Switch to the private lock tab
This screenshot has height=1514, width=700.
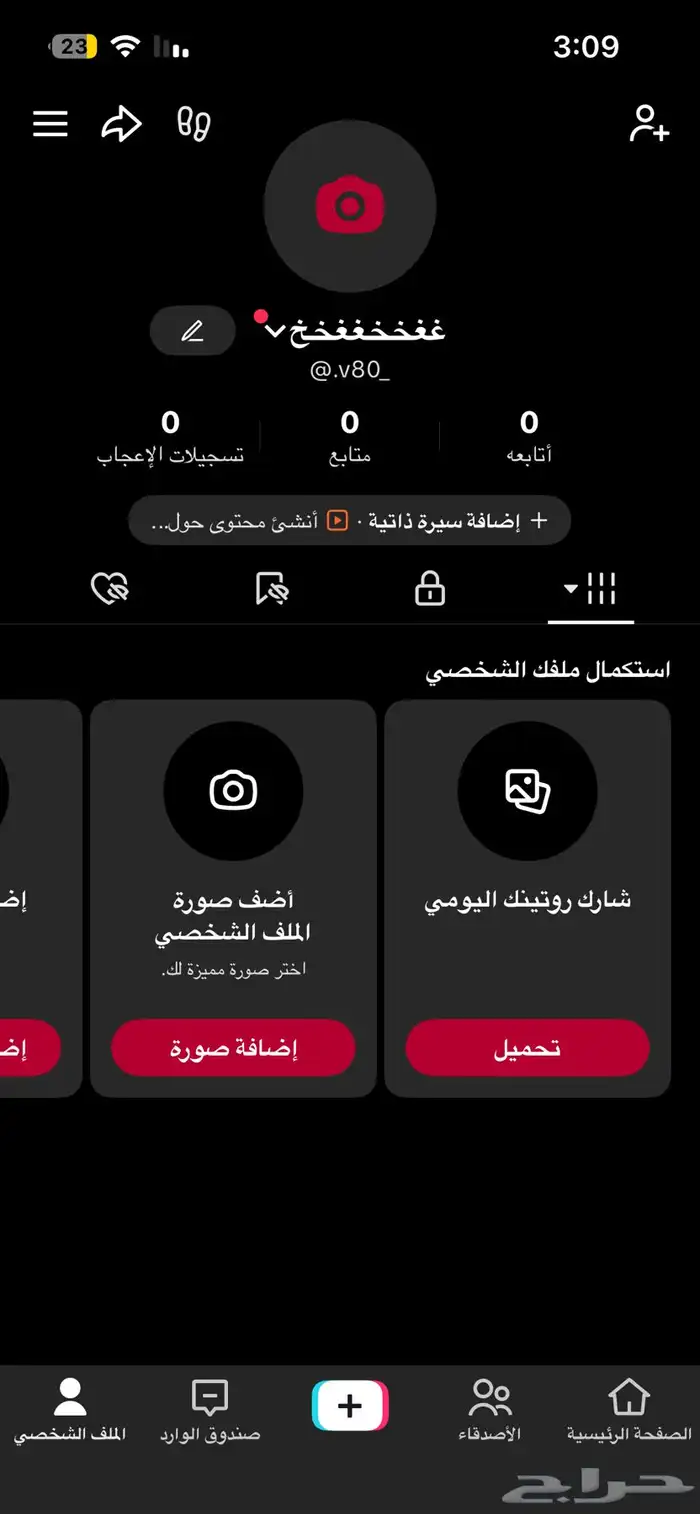click(x=430, y=590)
